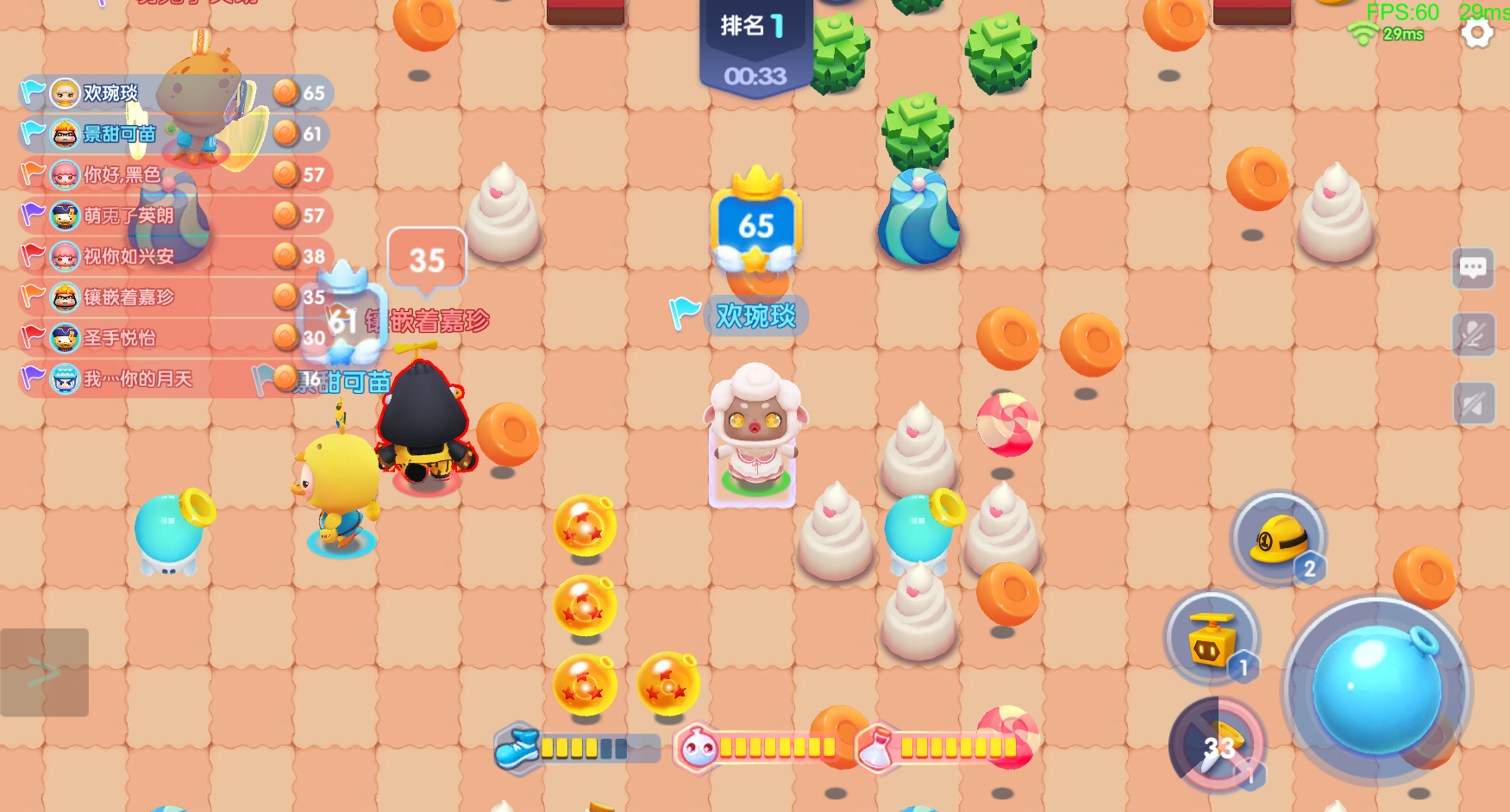Image resolution: width=1510 pixels, height=812 pixels.
Task: Toggle the muted speaker
Action: (1473, 403)
